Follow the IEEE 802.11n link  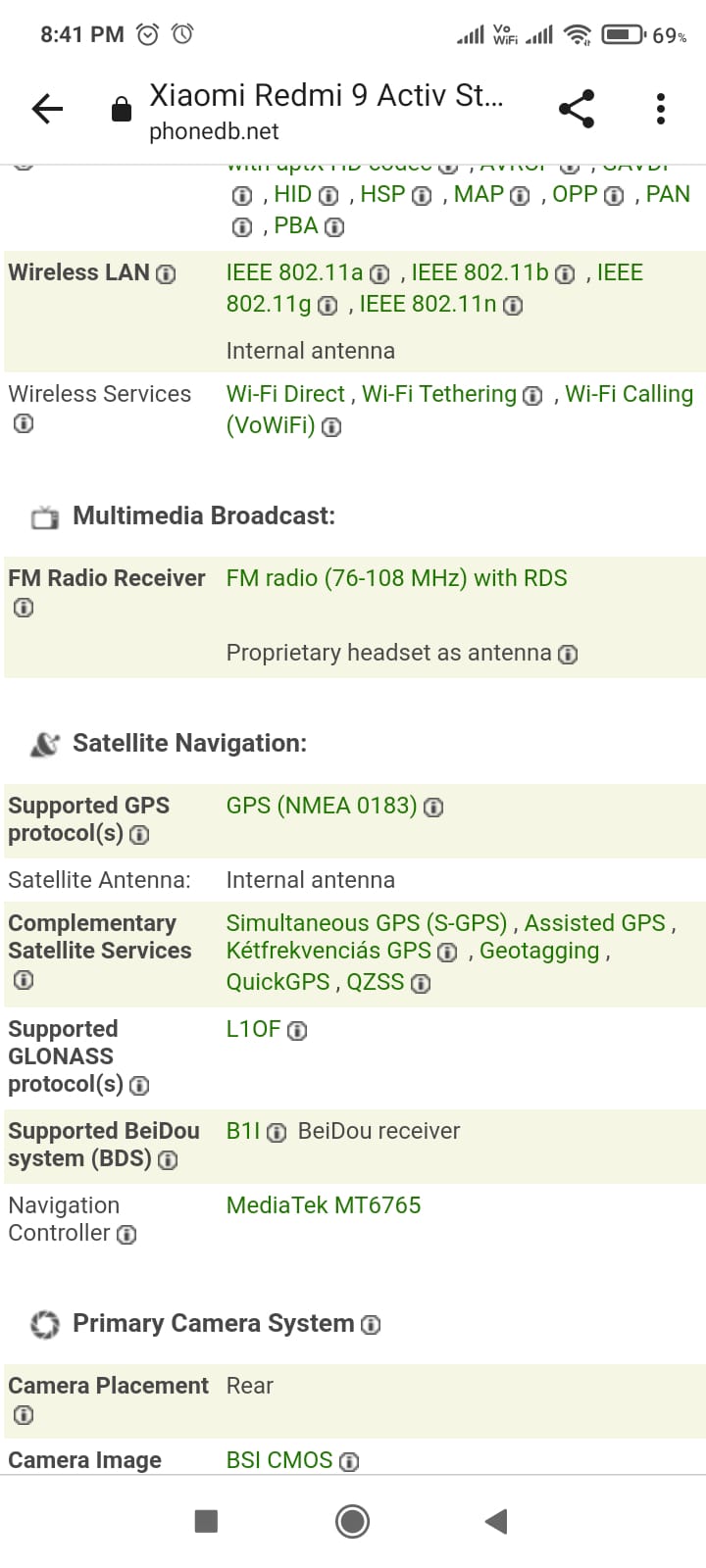(x=428, y=304)
